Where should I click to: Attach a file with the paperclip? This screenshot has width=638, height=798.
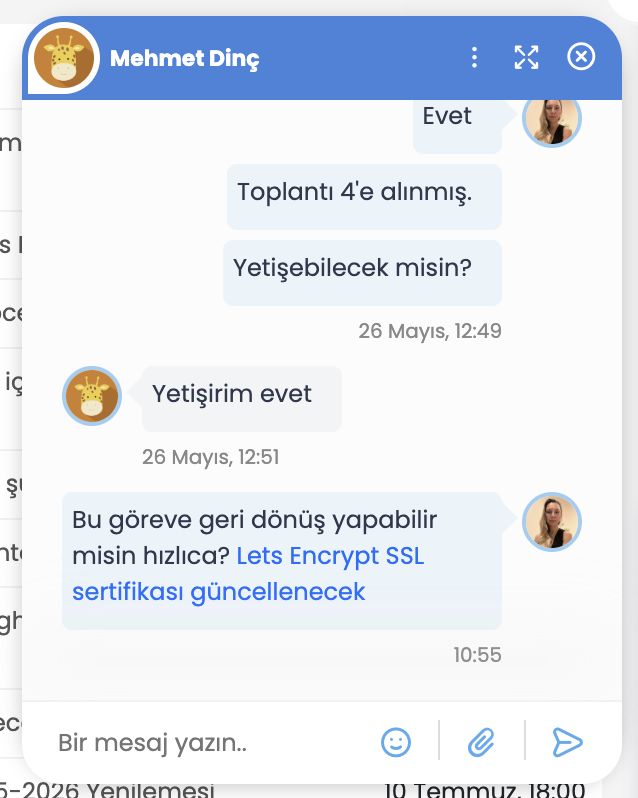[x=482, y=742]
